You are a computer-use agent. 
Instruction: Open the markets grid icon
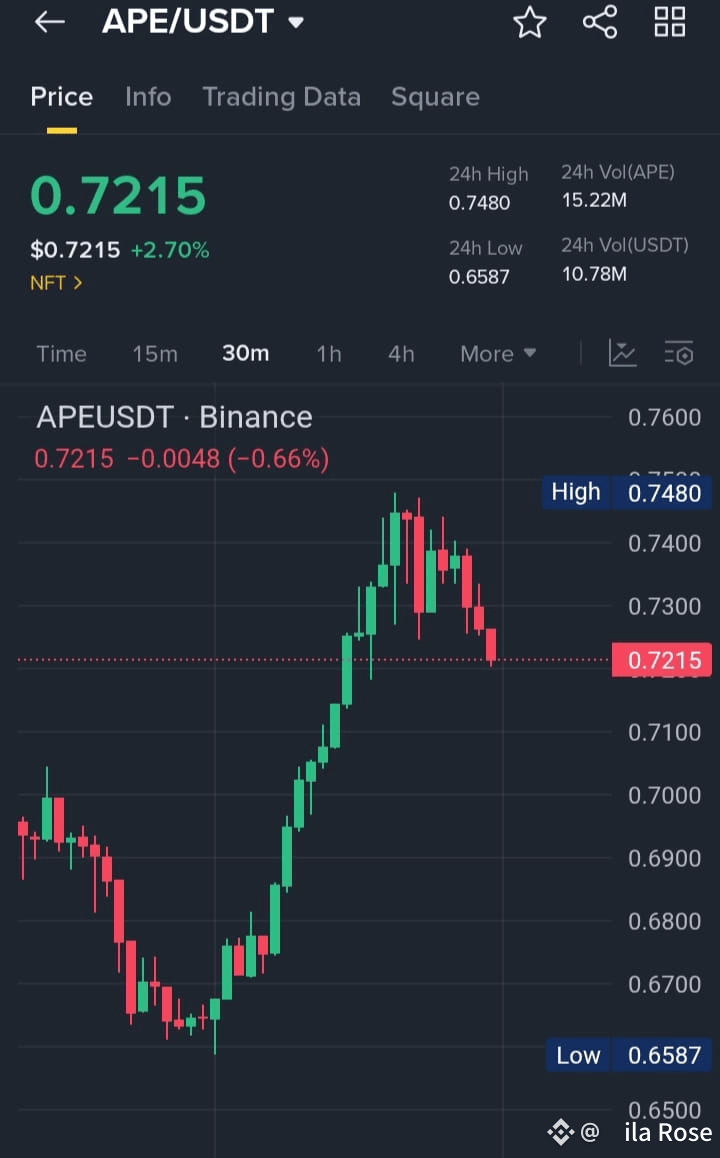pos(668,21)
